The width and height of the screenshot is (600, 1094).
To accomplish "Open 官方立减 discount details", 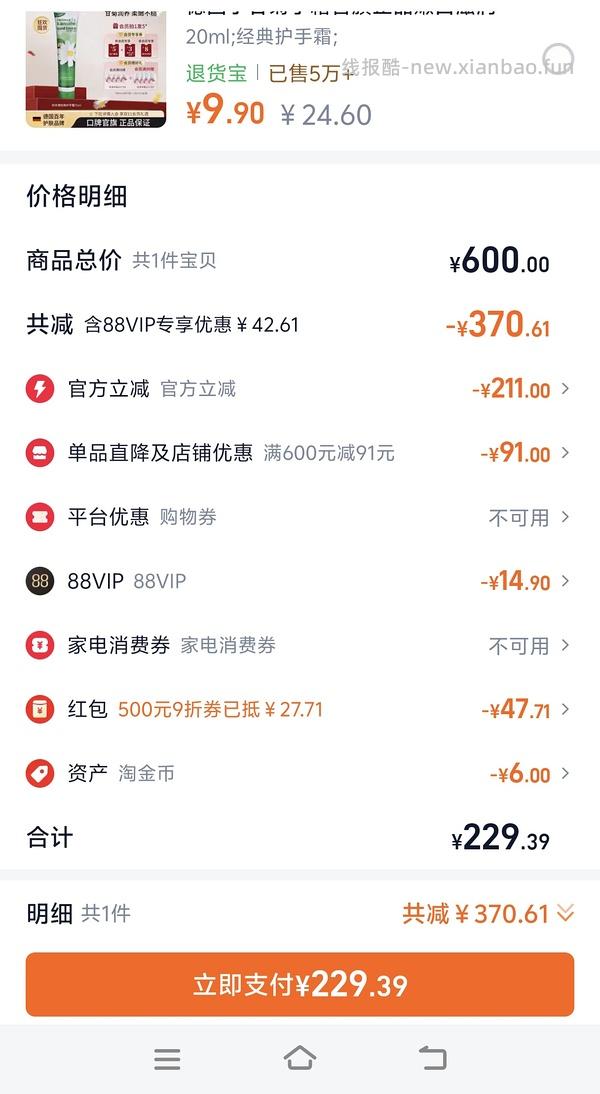I will [x=300, y=389].
